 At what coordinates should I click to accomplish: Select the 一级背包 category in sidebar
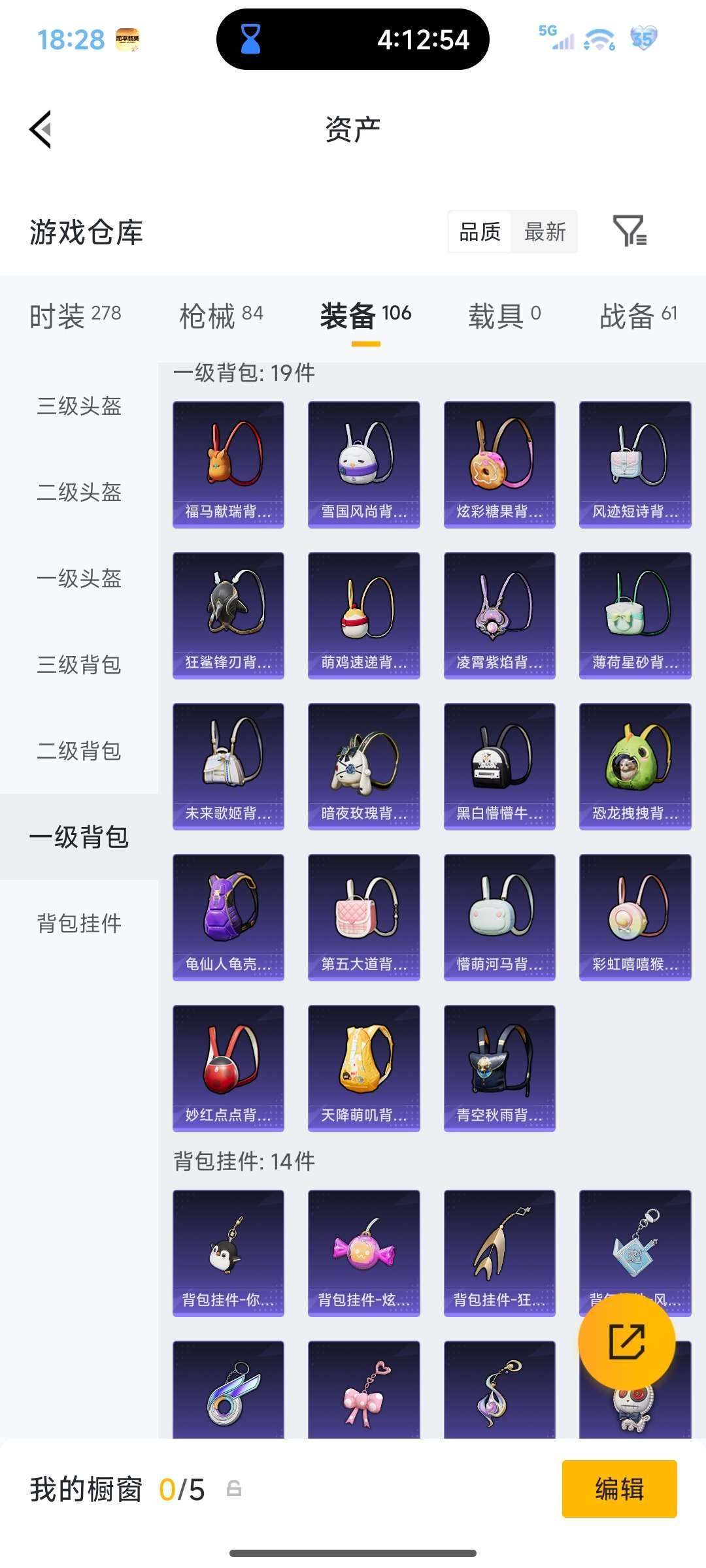coord(78,838)
